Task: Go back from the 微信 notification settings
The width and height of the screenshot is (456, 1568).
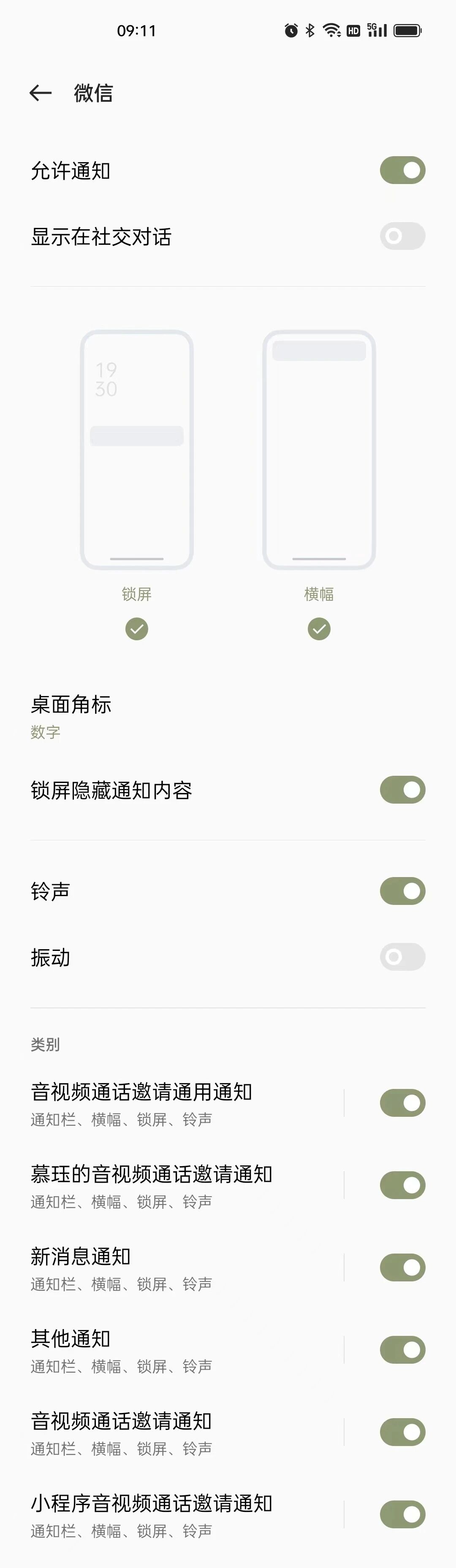Action: pos(41,93)
